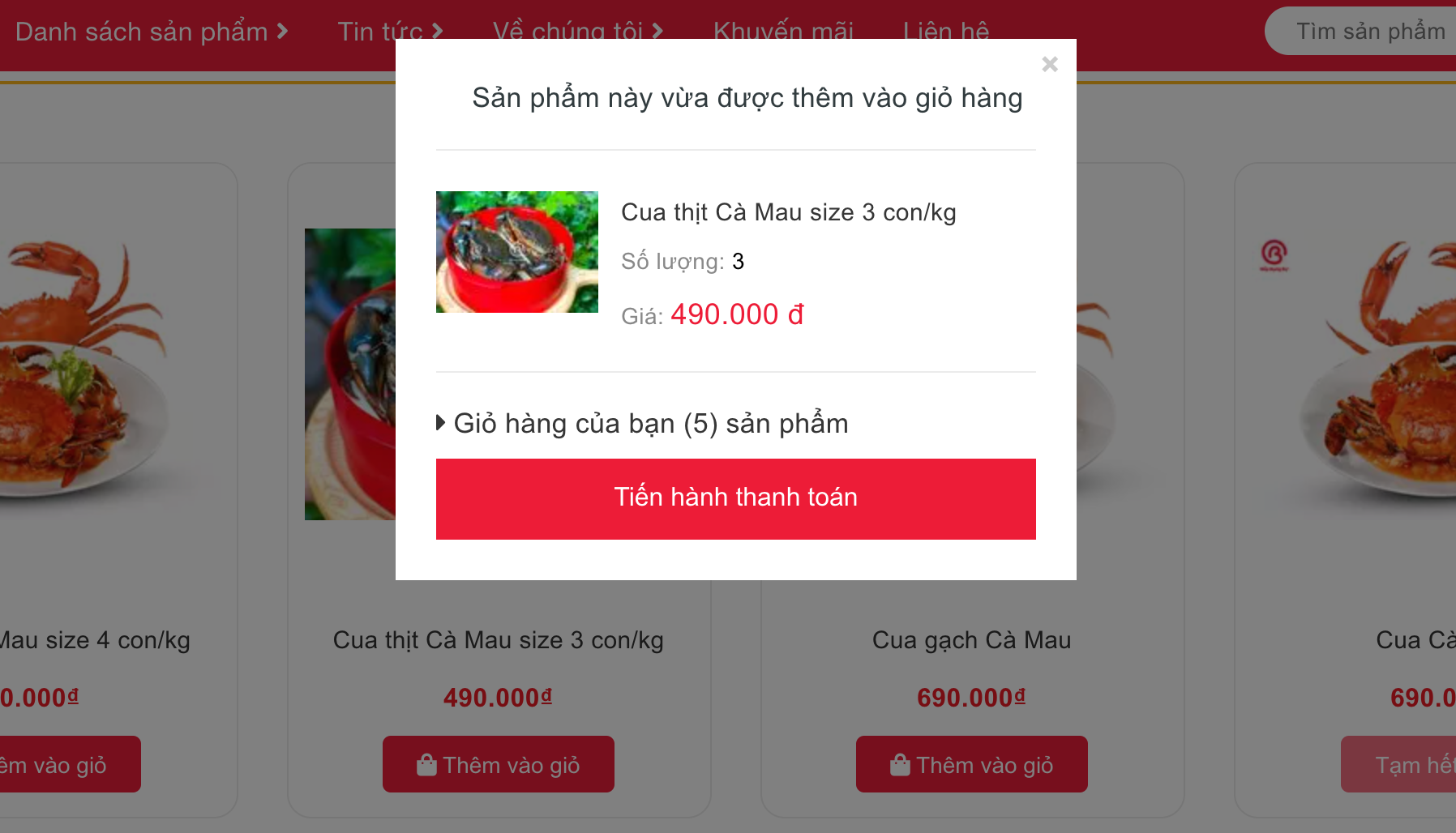The height and width of the screenshot is (833, 1456).
Task: Go to Liên hệ page
Action: [945, 31]
